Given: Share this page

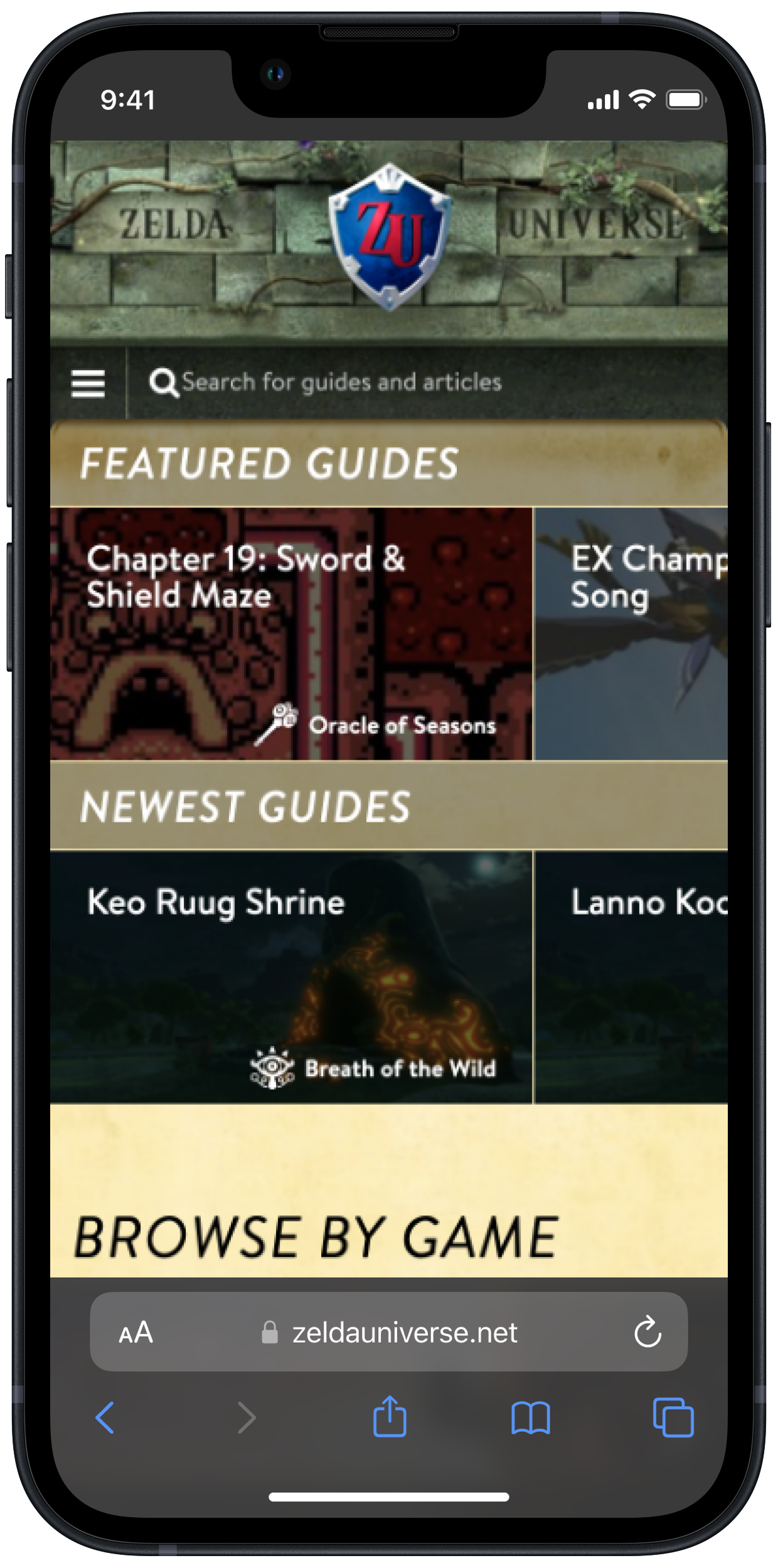Looking at the screenshot, I should (x=390, y=1416).
